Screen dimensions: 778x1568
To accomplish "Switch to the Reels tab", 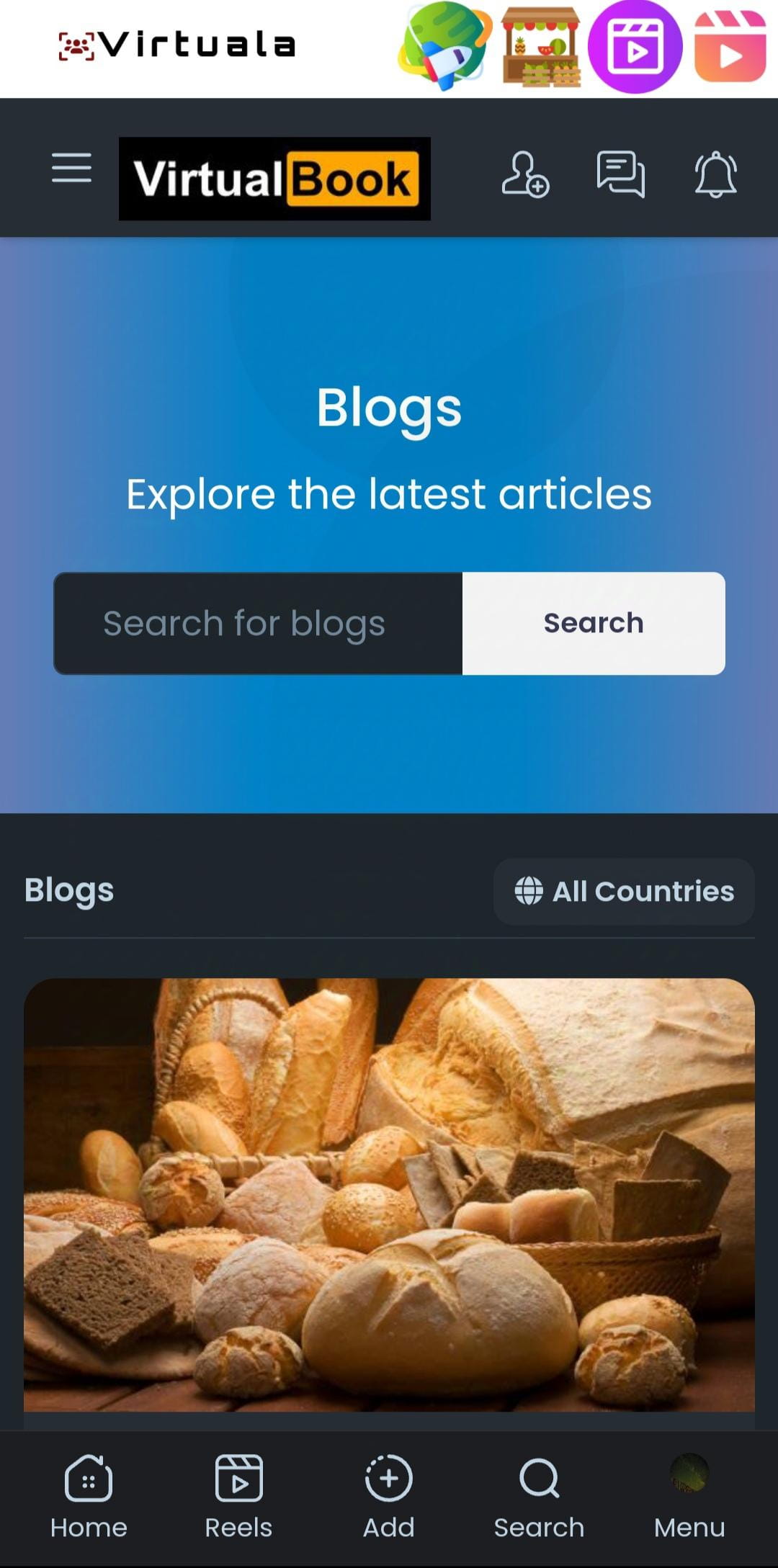I will tap(238, 1496).
